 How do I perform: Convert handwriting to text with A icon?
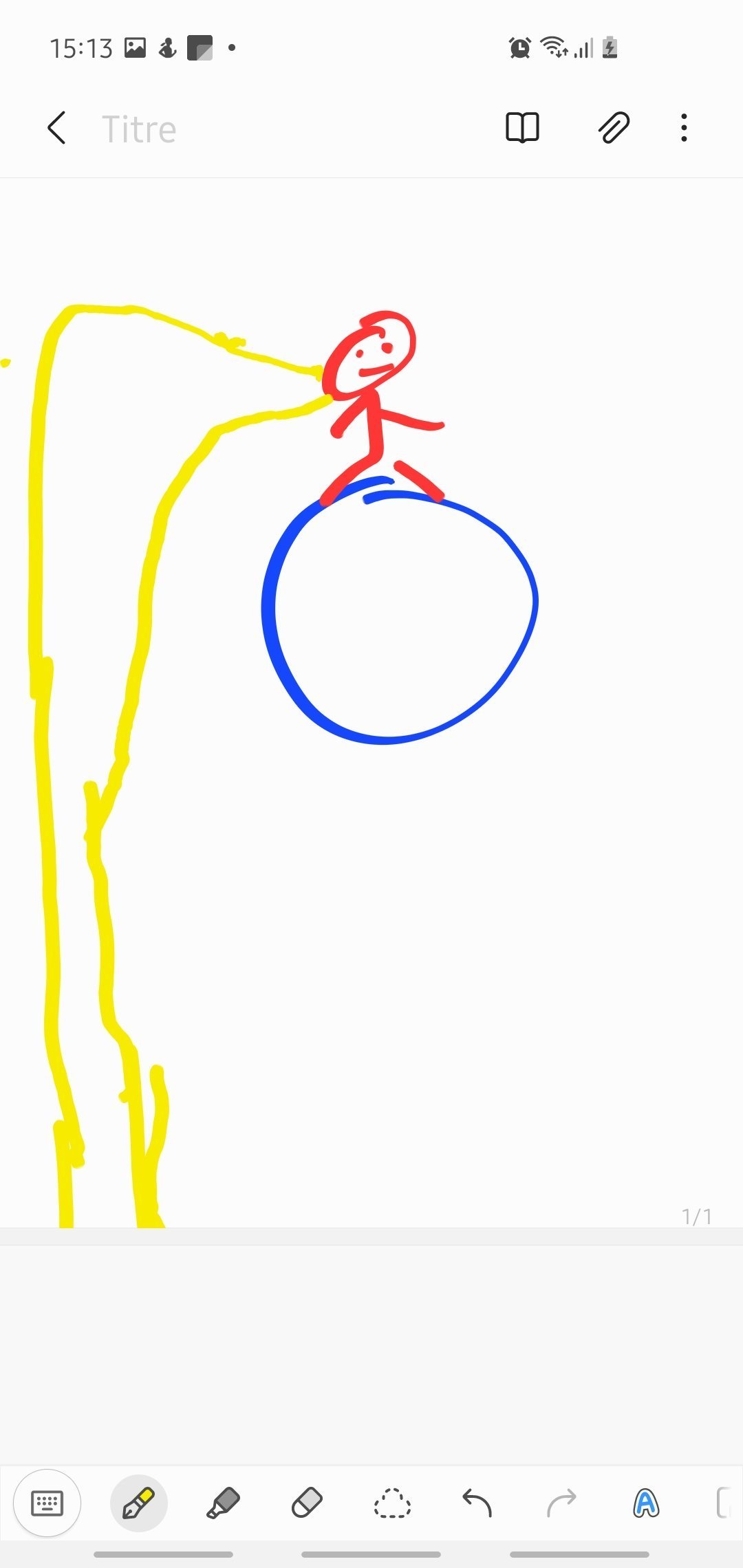[646, 1503]
